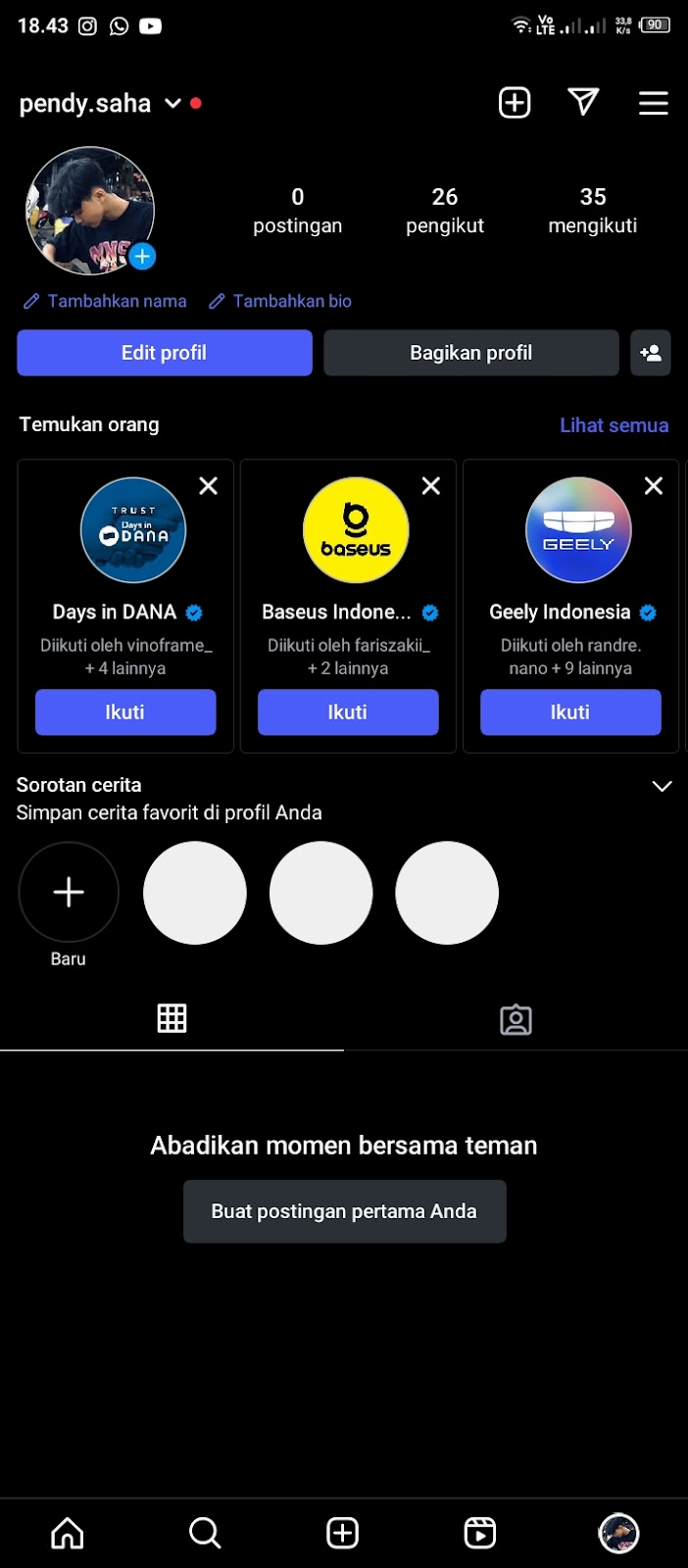Open the Reels tab
Image resolution: width=688 pixels, height=1568 pixels.
[x=480, y=1533]
